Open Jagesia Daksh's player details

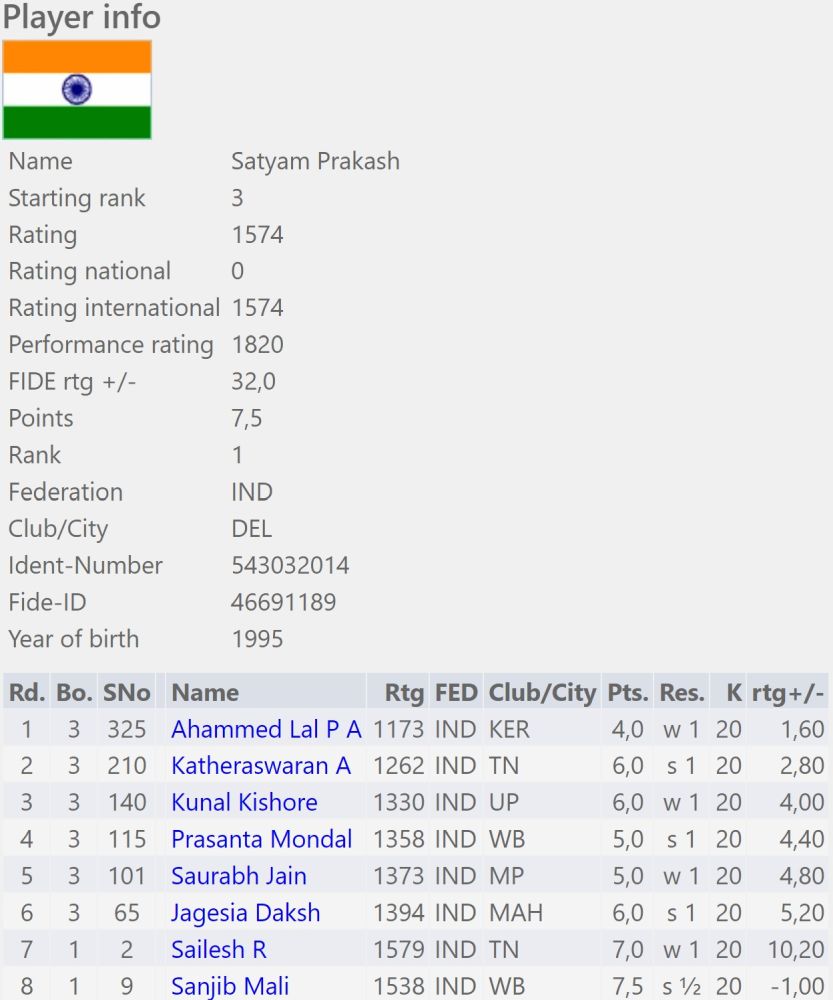245,913
